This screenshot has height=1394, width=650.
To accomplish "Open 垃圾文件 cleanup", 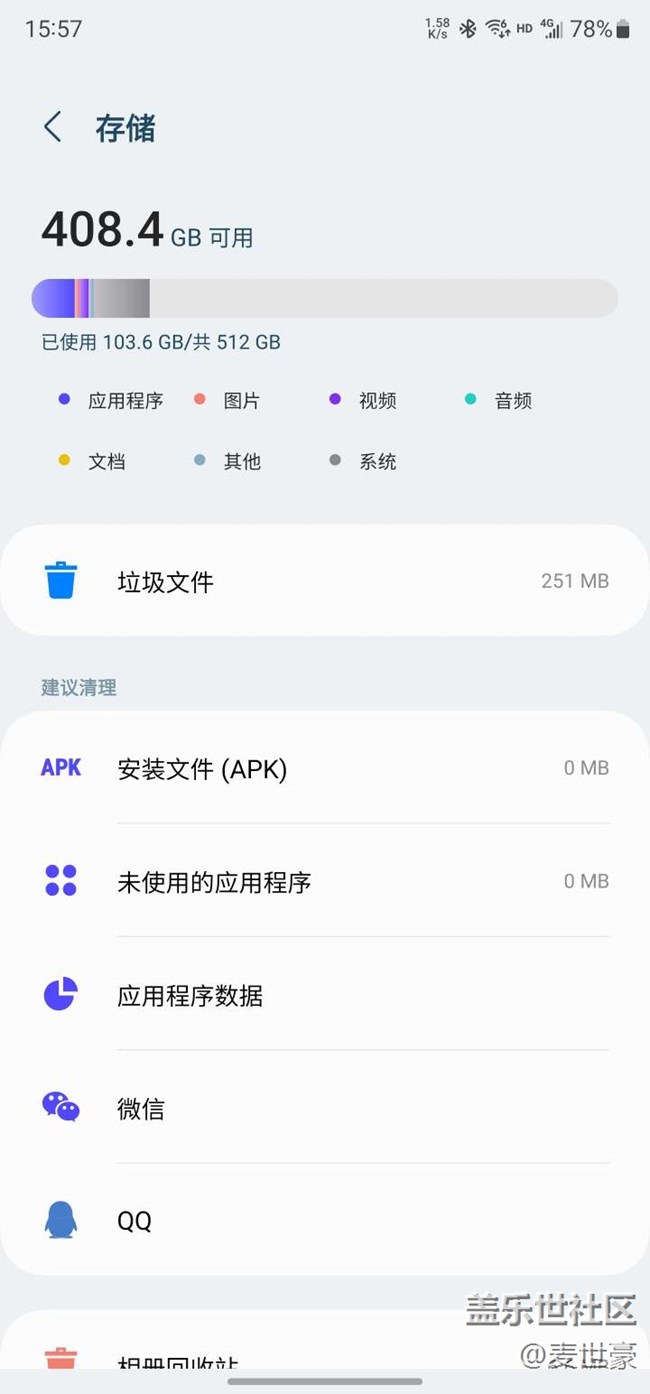I will point(324,581).
